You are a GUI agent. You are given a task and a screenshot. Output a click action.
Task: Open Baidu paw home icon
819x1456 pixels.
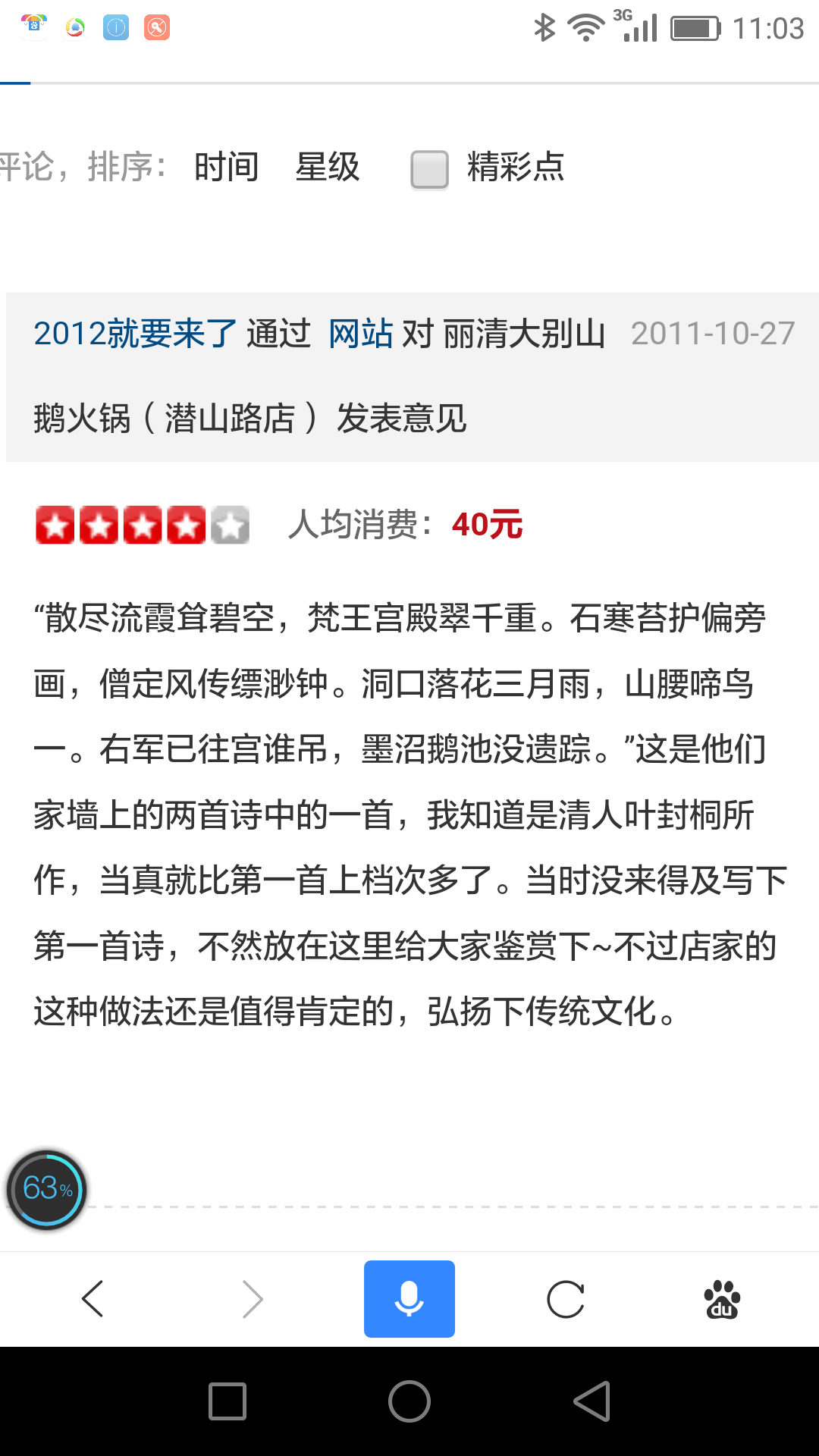(722, 1299)
